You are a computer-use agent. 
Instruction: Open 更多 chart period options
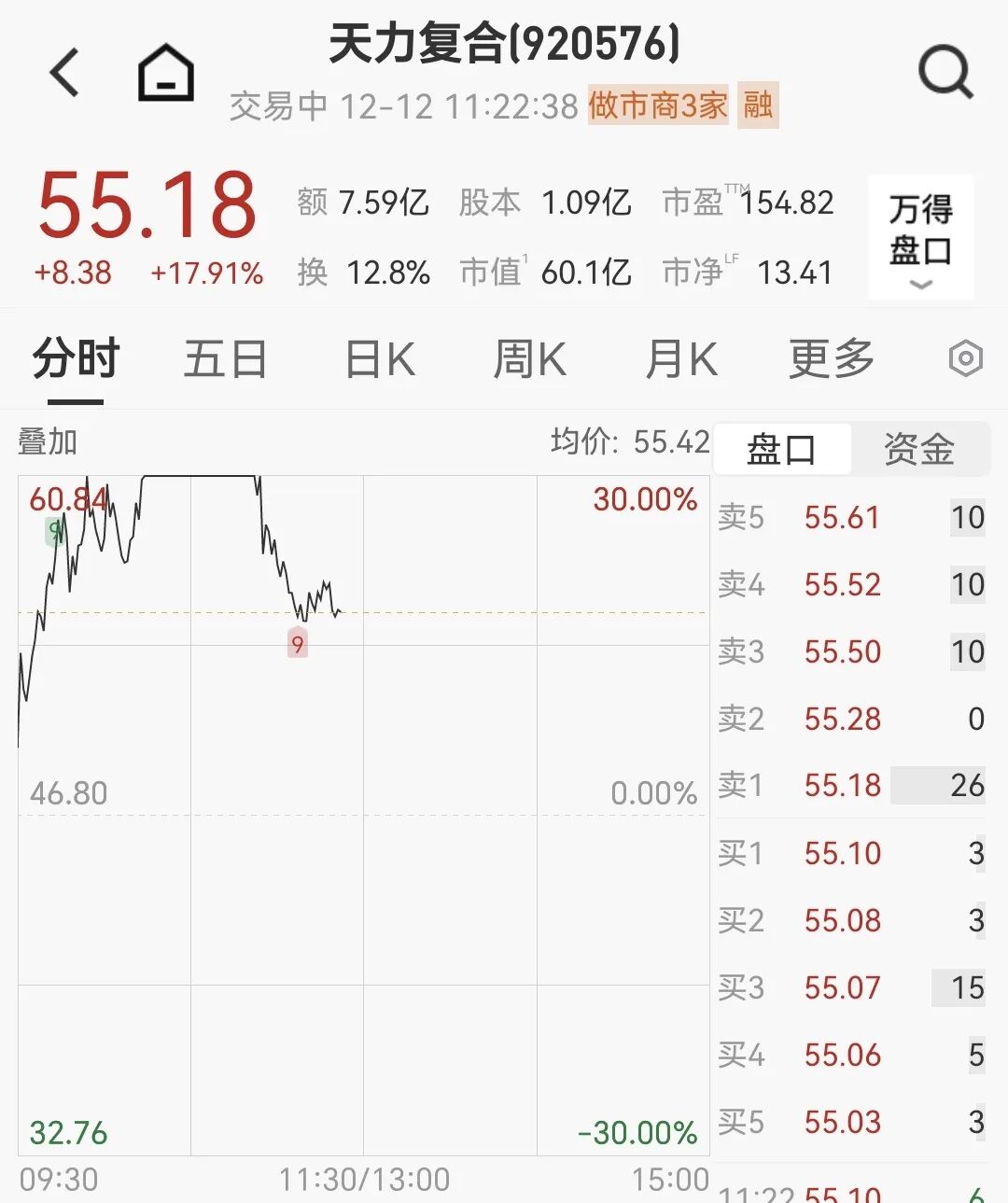831,359
